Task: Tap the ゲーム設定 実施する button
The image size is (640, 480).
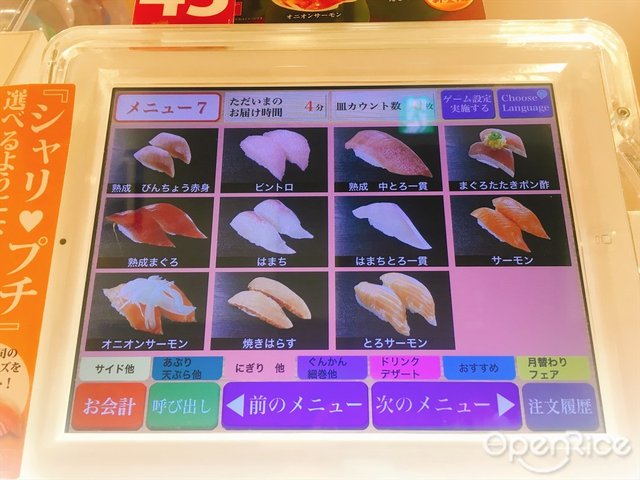Action: point(465,105)
